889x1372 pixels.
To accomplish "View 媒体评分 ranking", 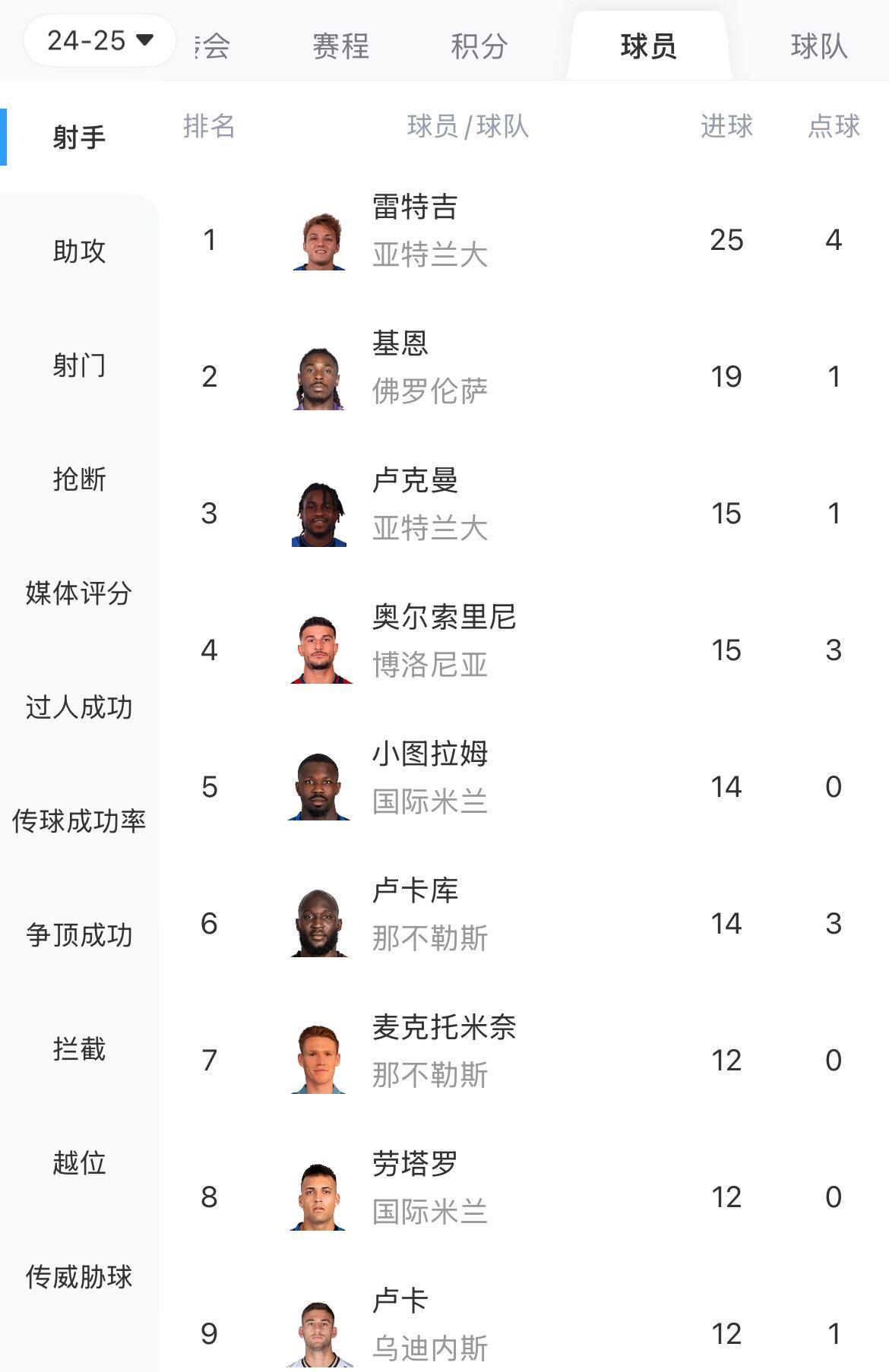I will coord(79,593).
